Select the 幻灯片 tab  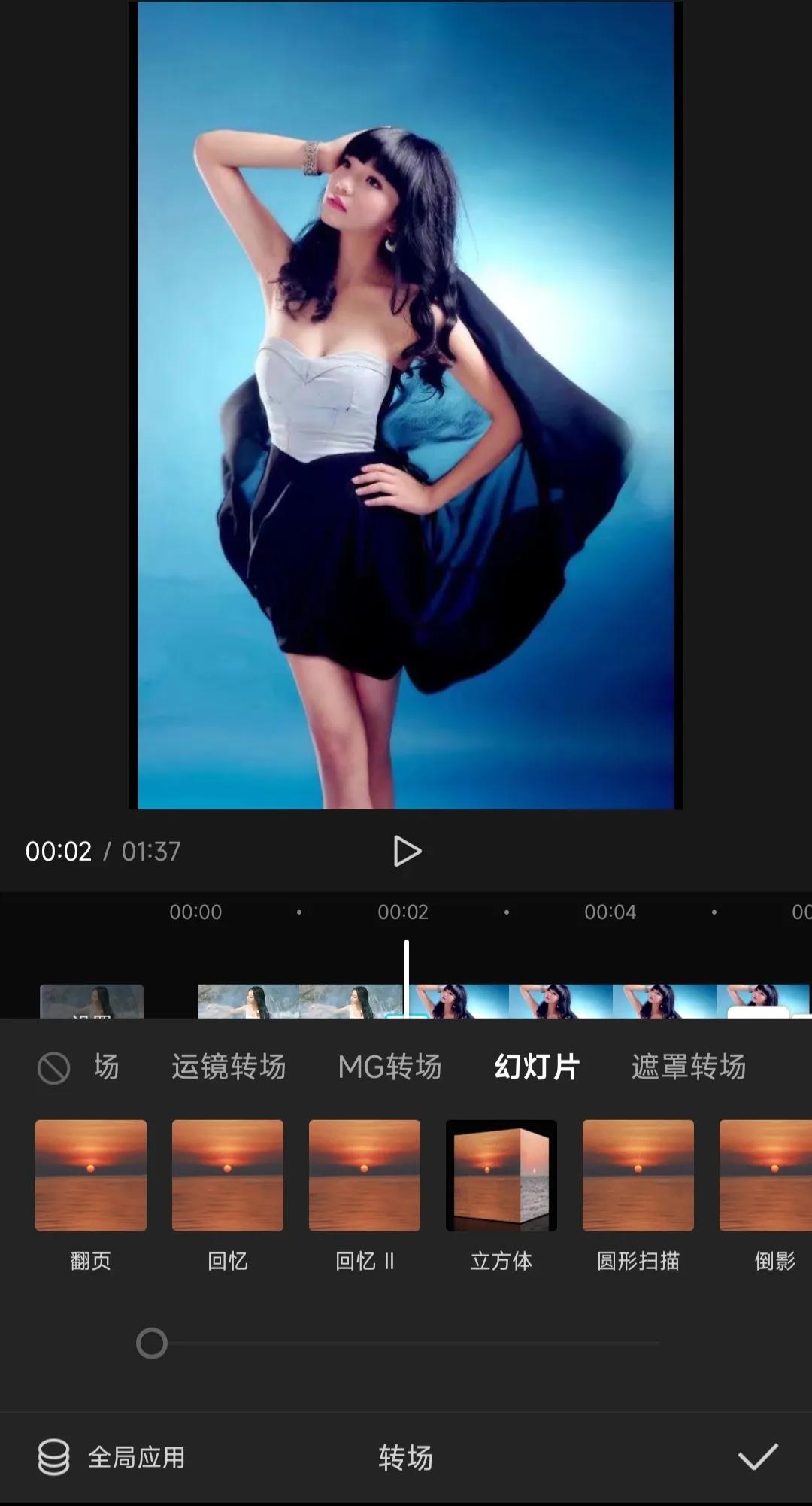537,1067
